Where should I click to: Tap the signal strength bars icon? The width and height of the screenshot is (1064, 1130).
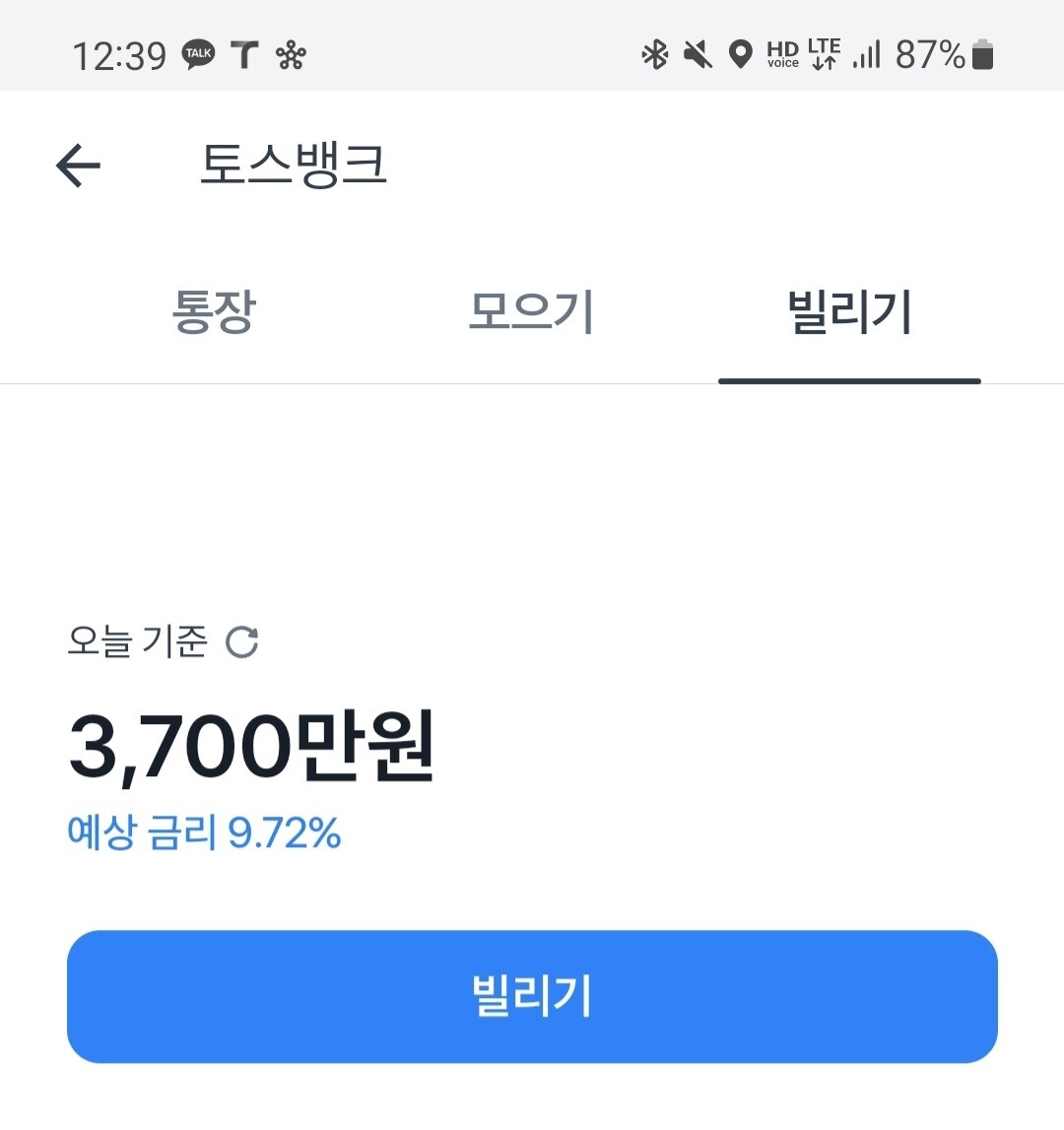pyautogui.click(x=868, y=55)
